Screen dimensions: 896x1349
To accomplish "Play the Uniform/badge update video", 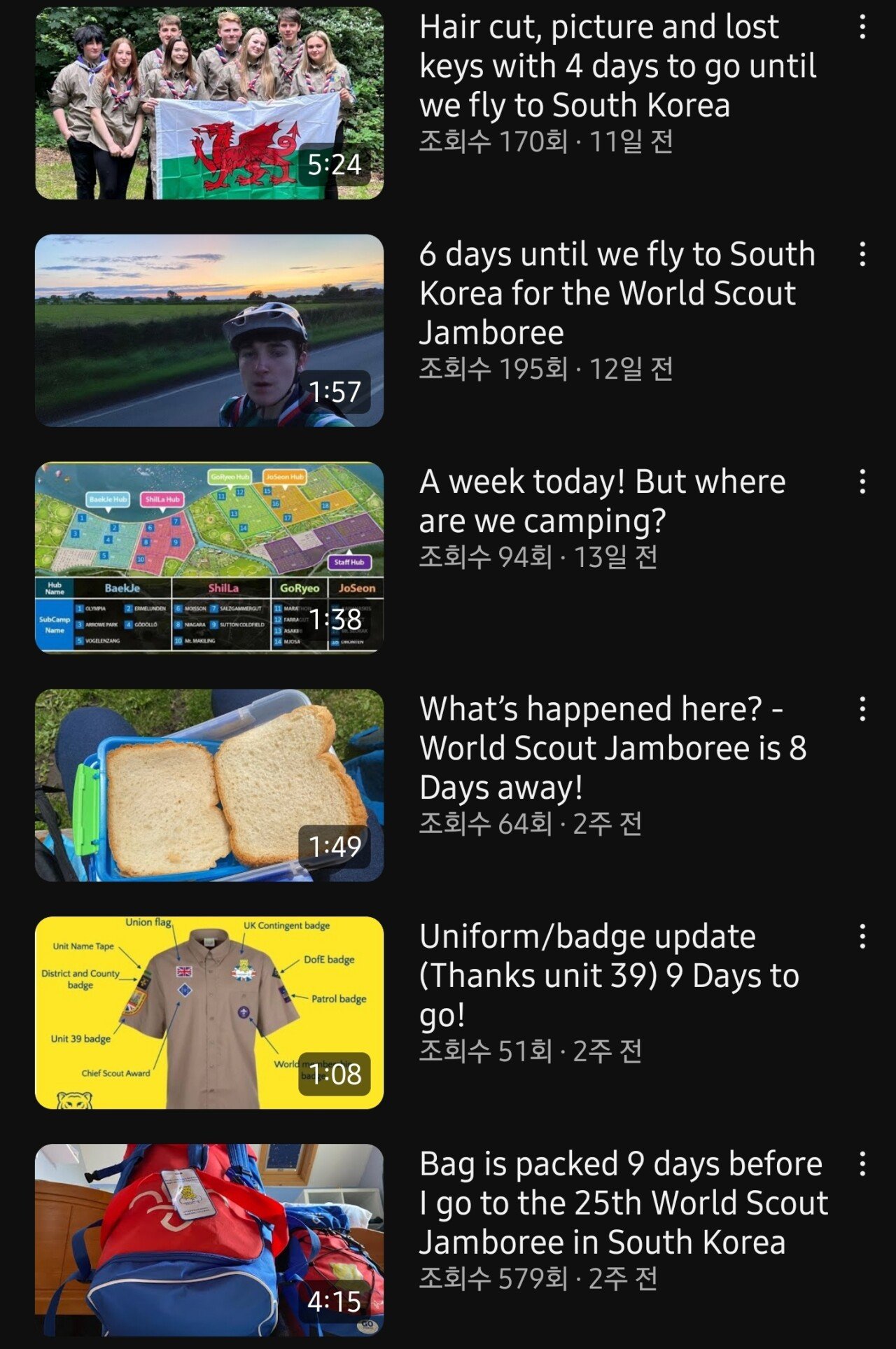I will click(x=209, y=1012).
